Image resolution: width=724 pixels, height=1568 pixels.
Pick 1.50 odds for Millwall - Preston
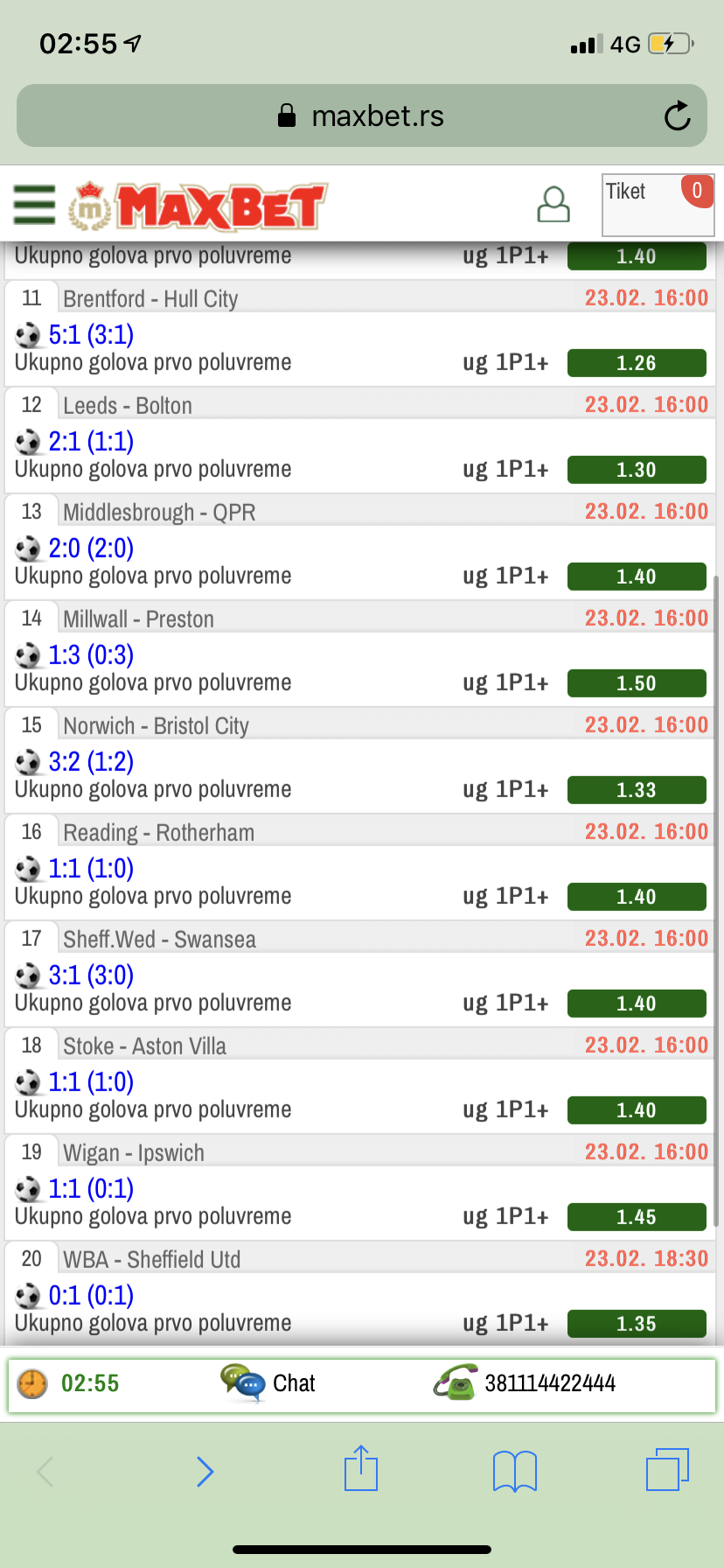tap(637, 683)
